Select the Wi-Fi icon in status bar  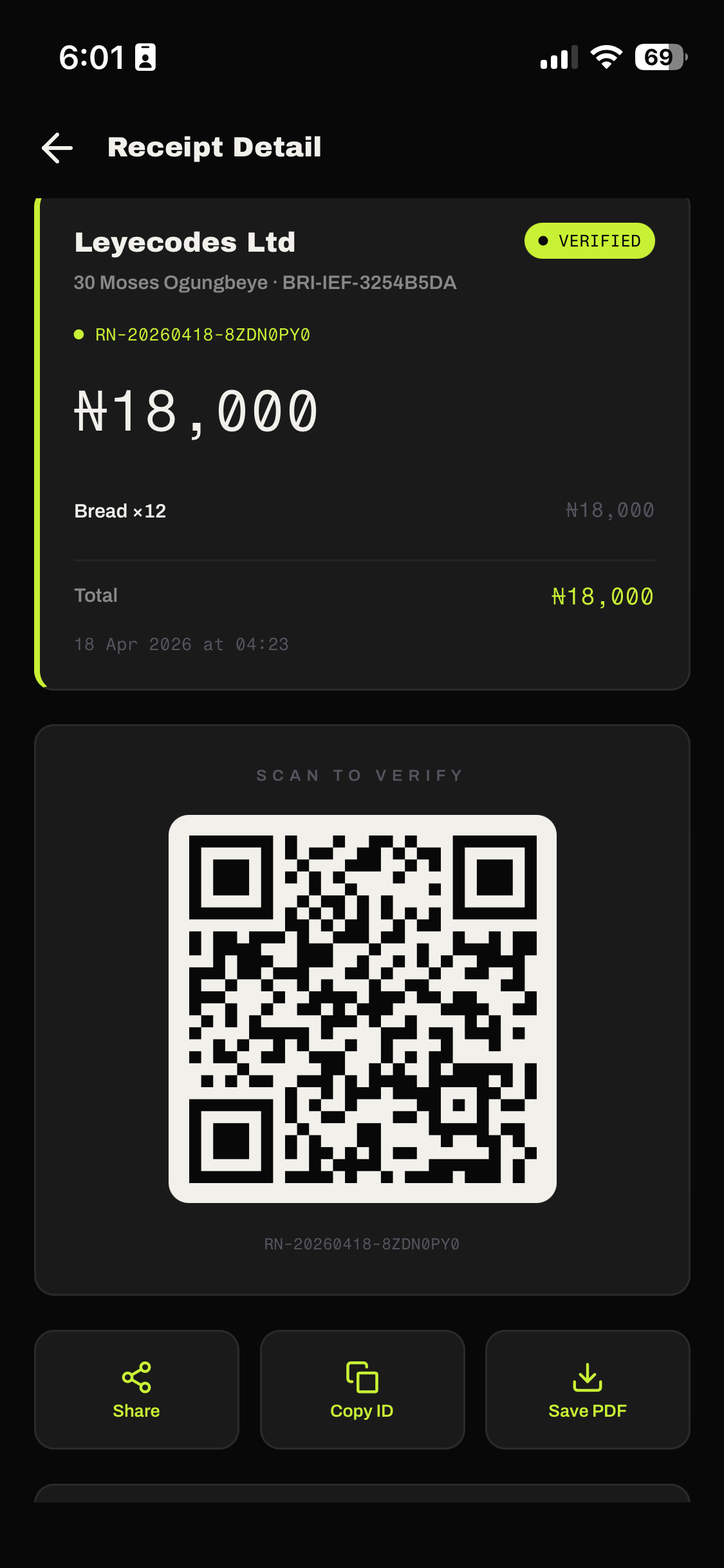[x=606, y=59]
